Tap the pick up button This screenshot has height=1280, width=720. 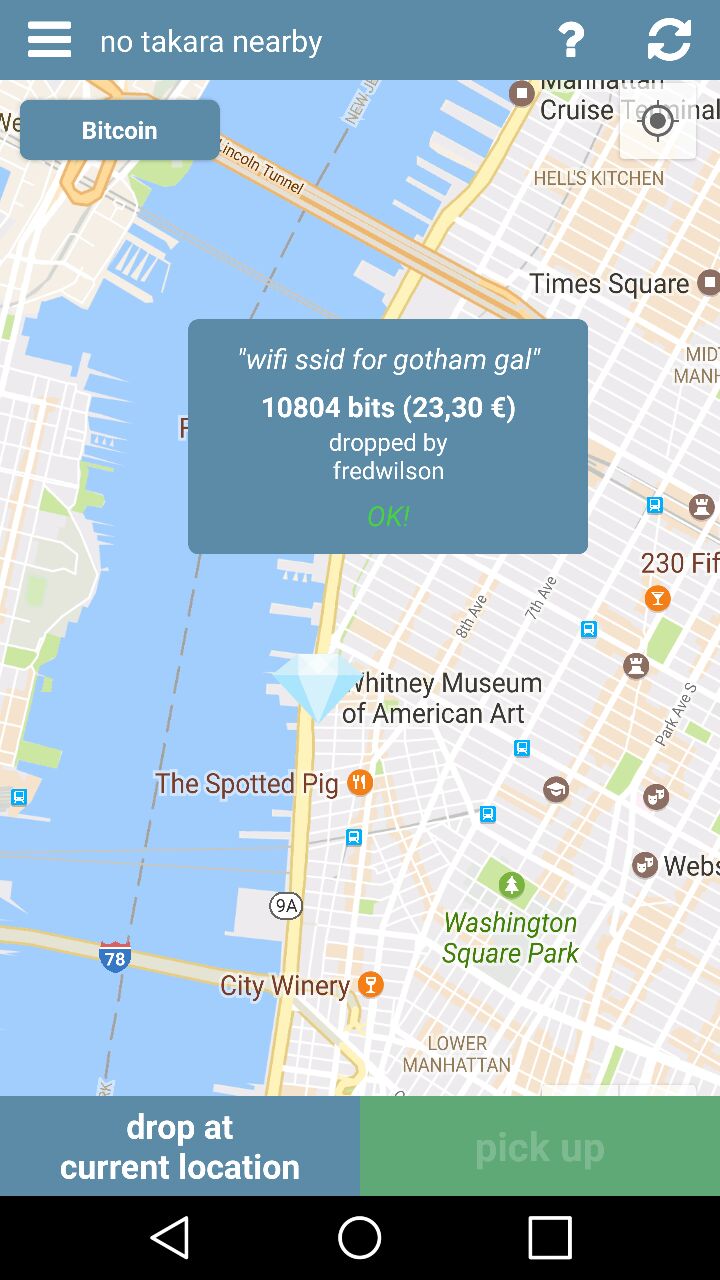540,1146
